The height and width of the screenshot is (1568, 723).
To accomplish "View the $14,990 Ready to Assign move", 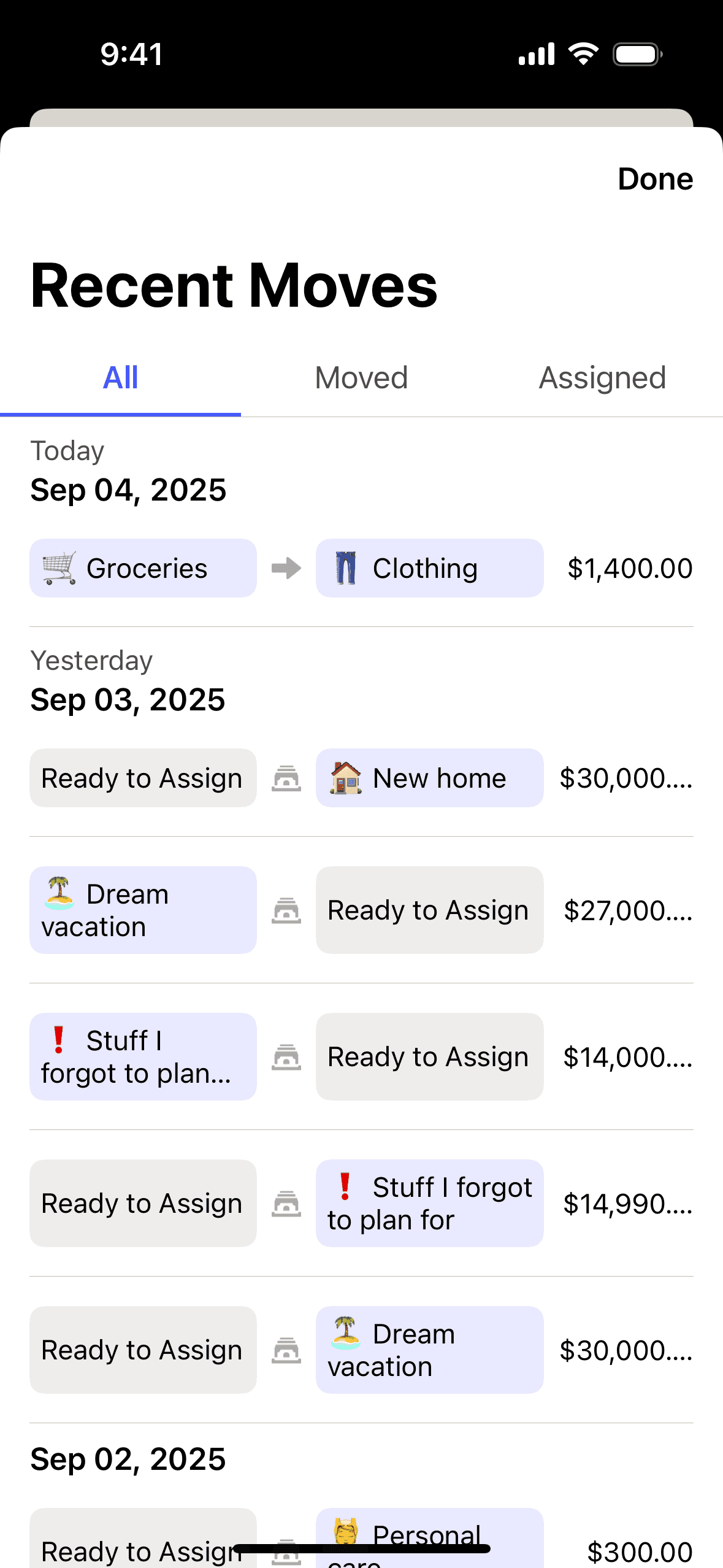I will (x=361, y=1203).
